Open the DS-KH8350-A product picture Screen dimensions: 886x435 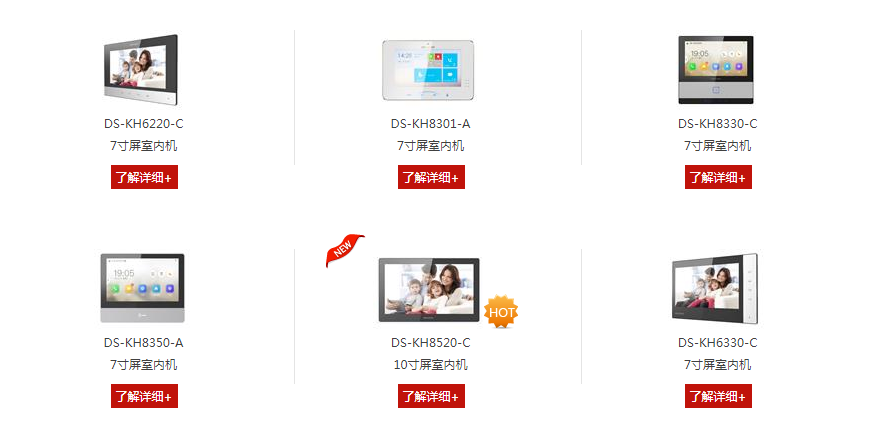point(142,288)
